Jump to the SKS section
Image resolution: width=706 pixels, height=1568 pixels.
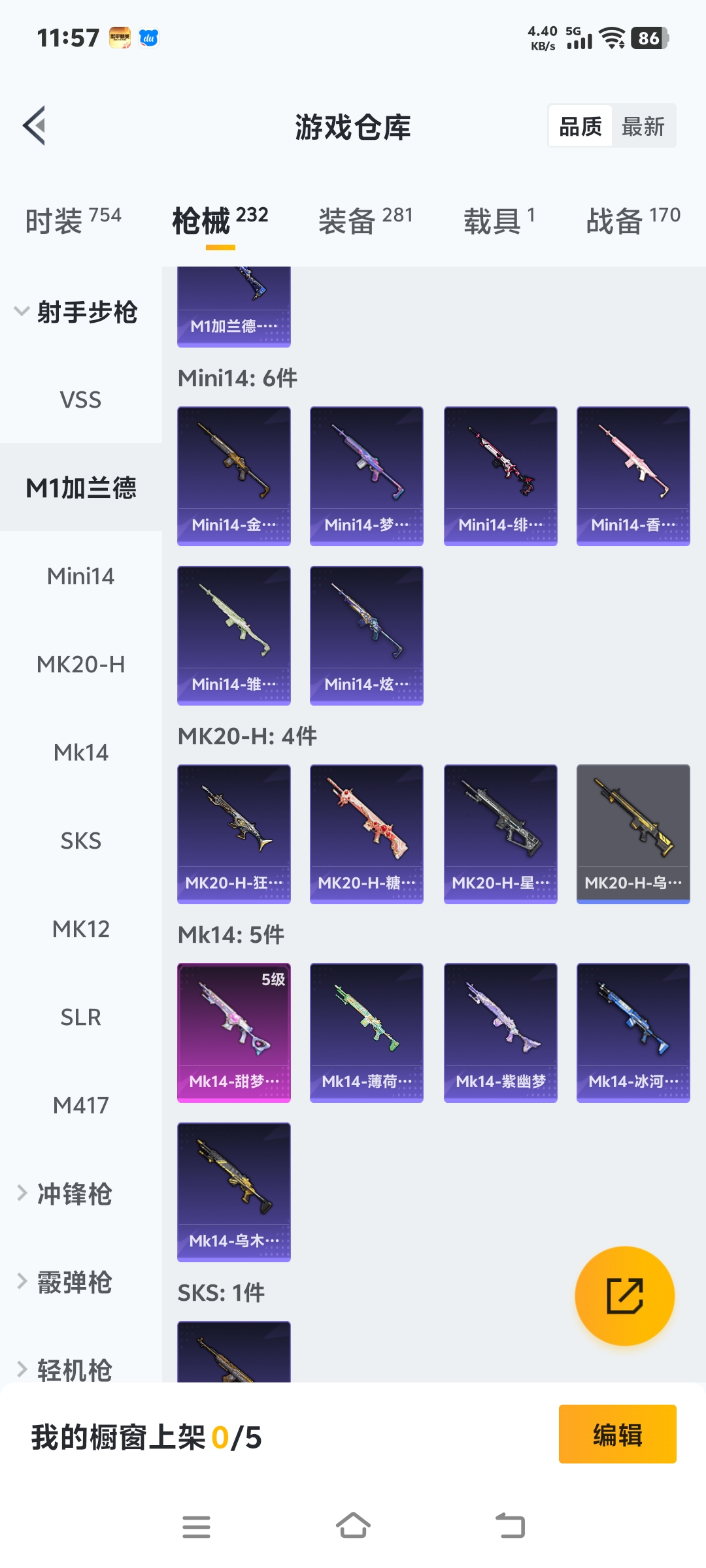80,841
